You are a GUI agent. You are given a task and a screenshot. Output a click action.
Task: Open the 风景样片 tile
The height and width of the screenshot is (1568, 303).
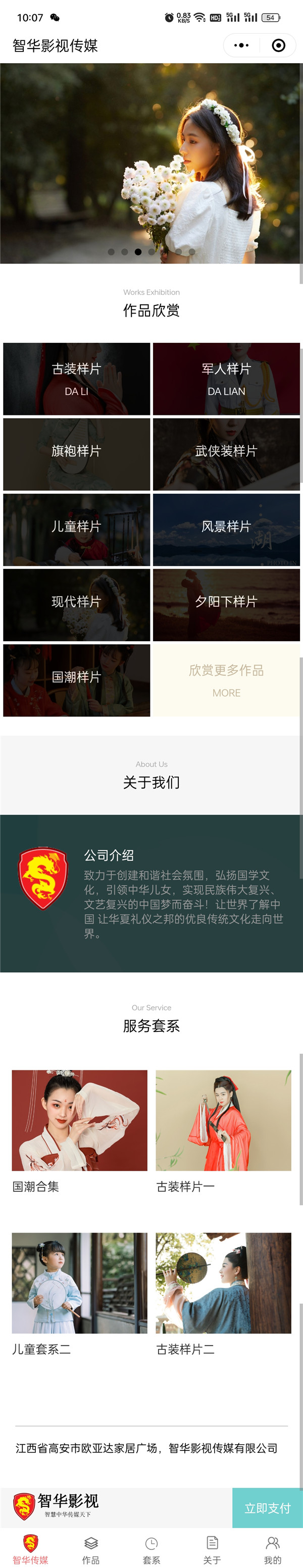click(226, 530)
